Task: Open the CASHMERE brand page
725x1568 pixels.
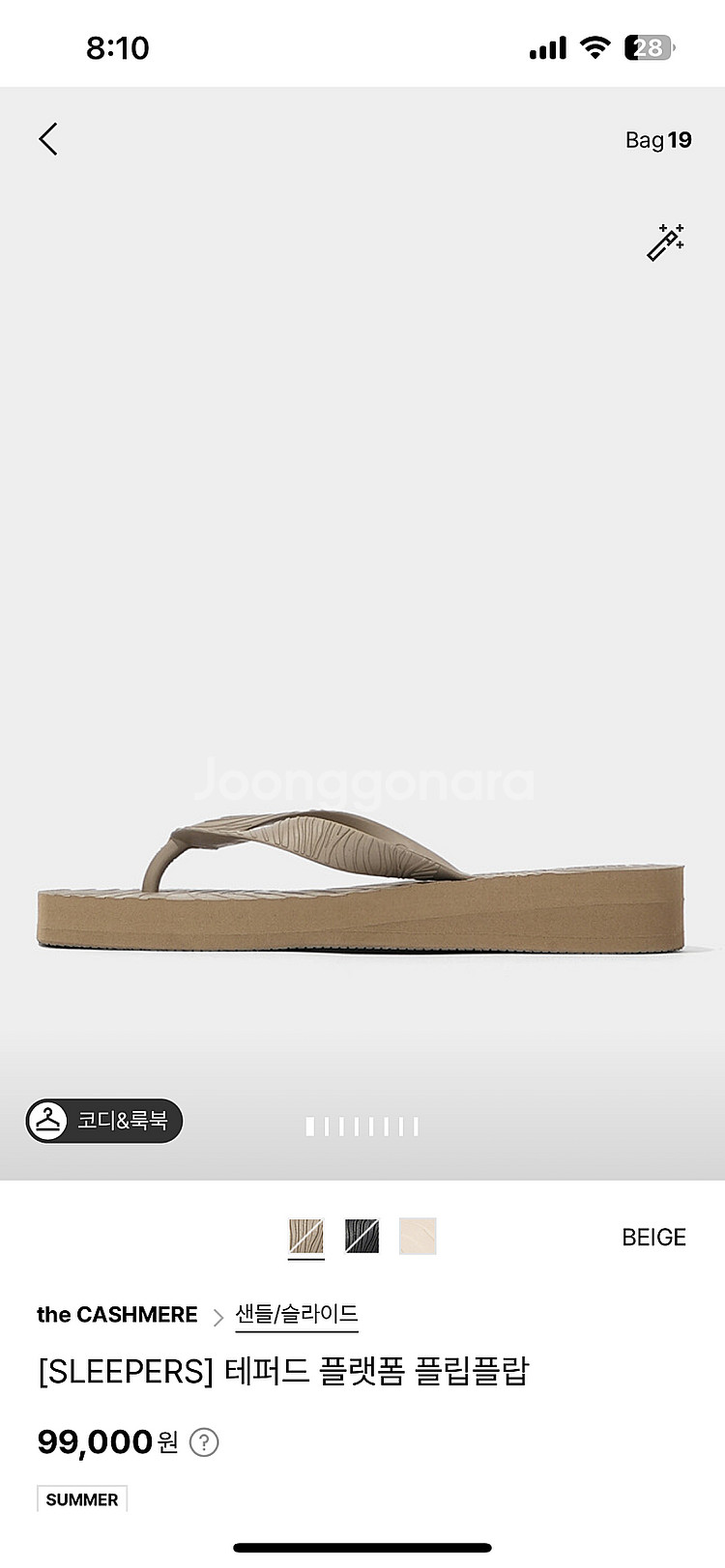Action: tap(117, 1315)
